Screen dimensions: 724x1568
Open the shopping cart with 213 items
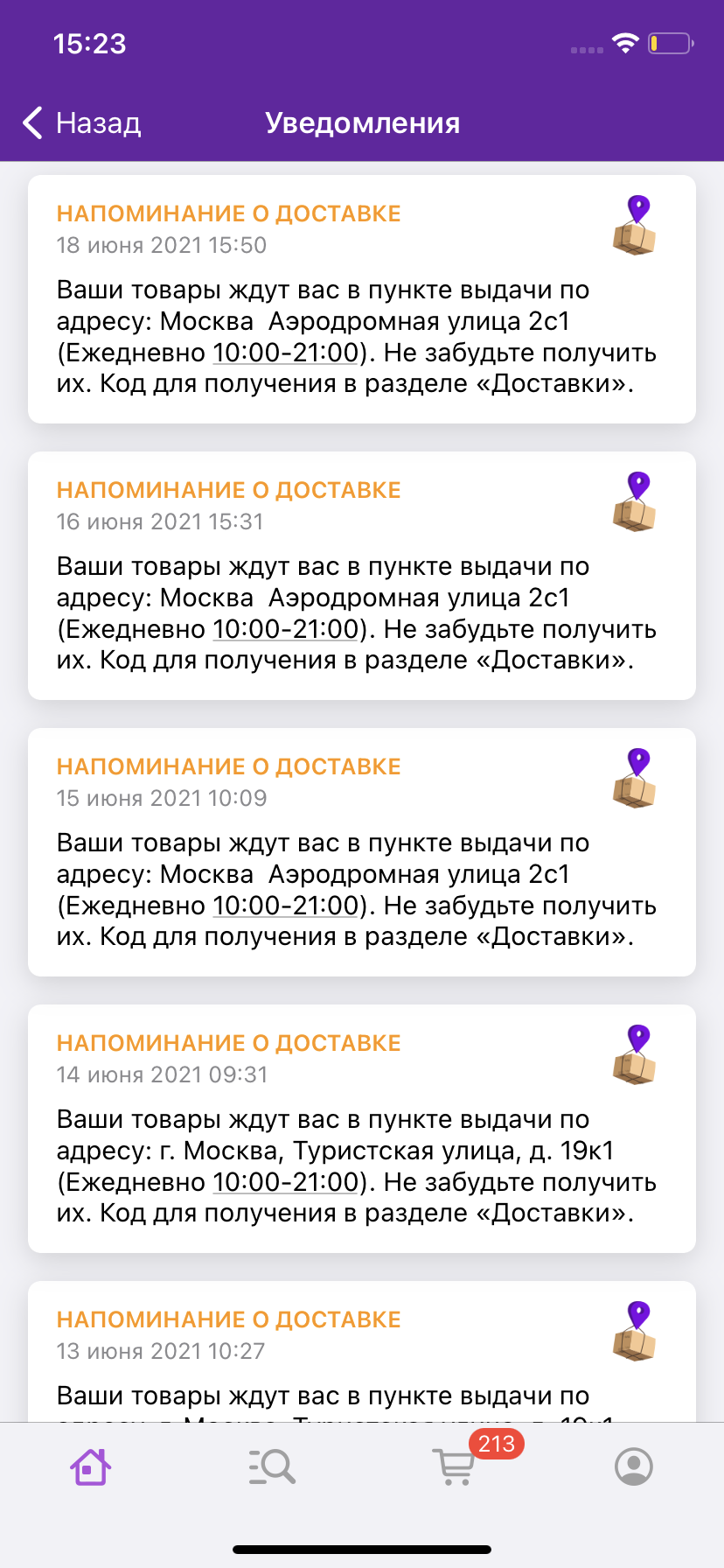pyautogui.click(x=455, y=1466)
